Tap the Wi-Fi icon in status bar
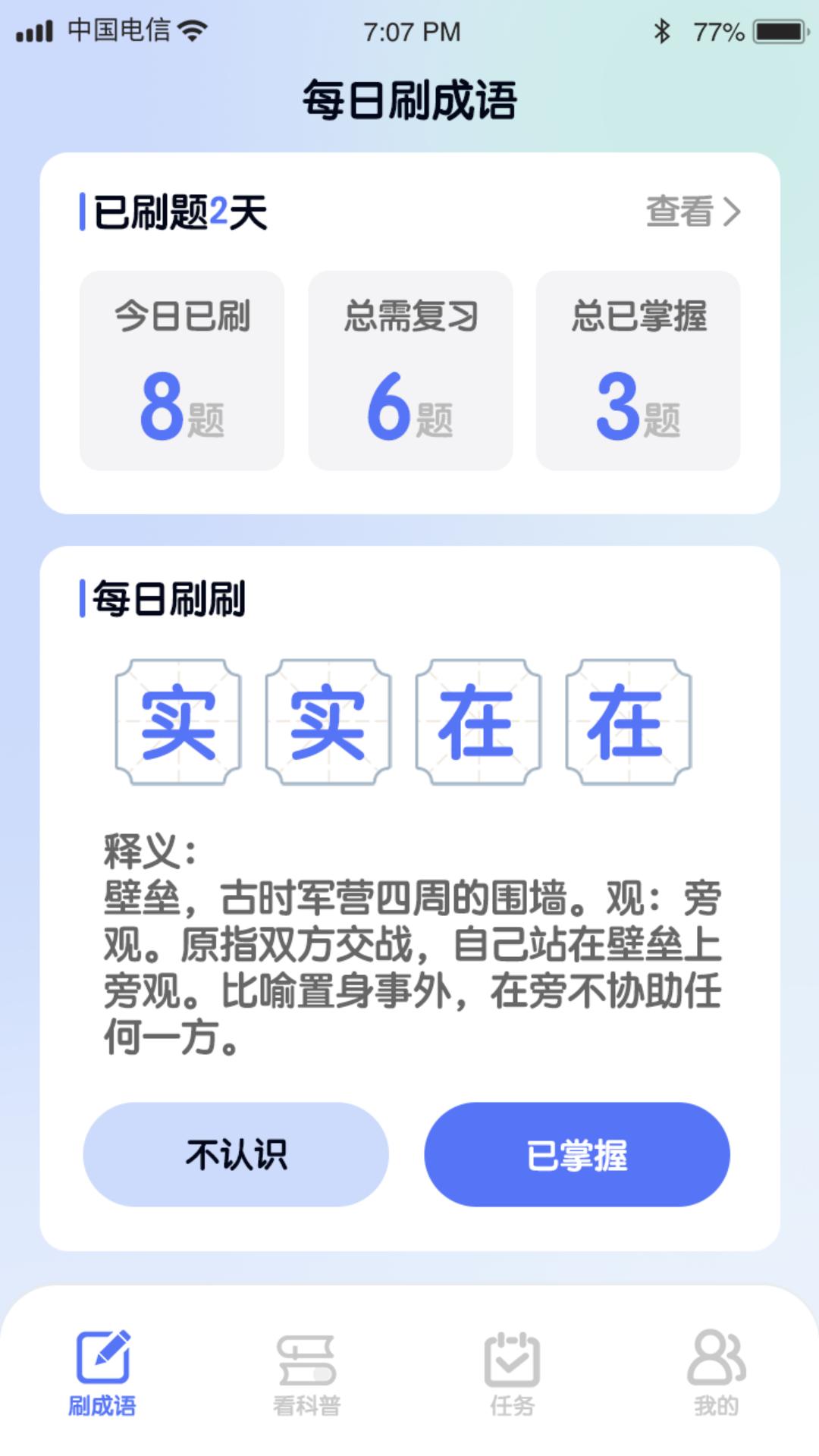Screen dimensions: 819x1456 point(193,30)
